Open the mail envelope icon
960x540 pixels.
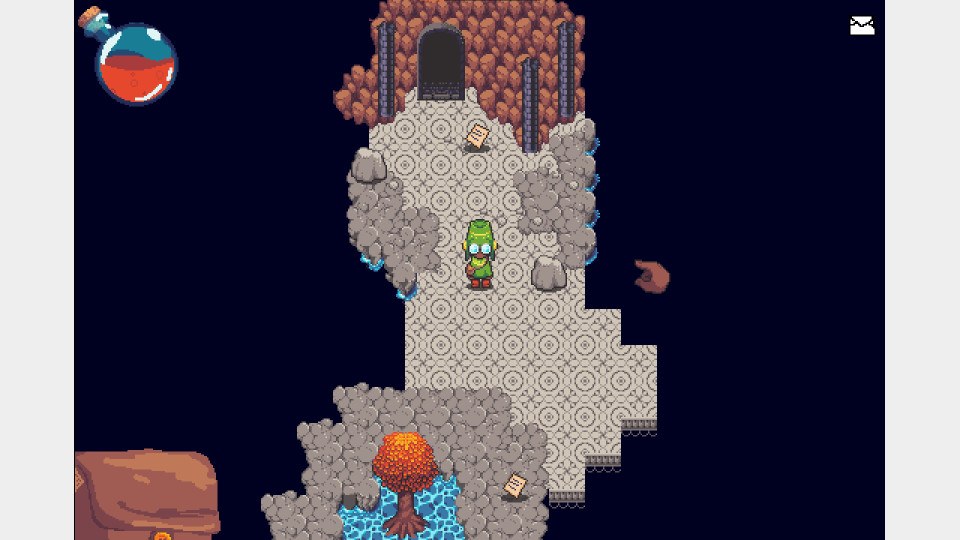point(862,26)
